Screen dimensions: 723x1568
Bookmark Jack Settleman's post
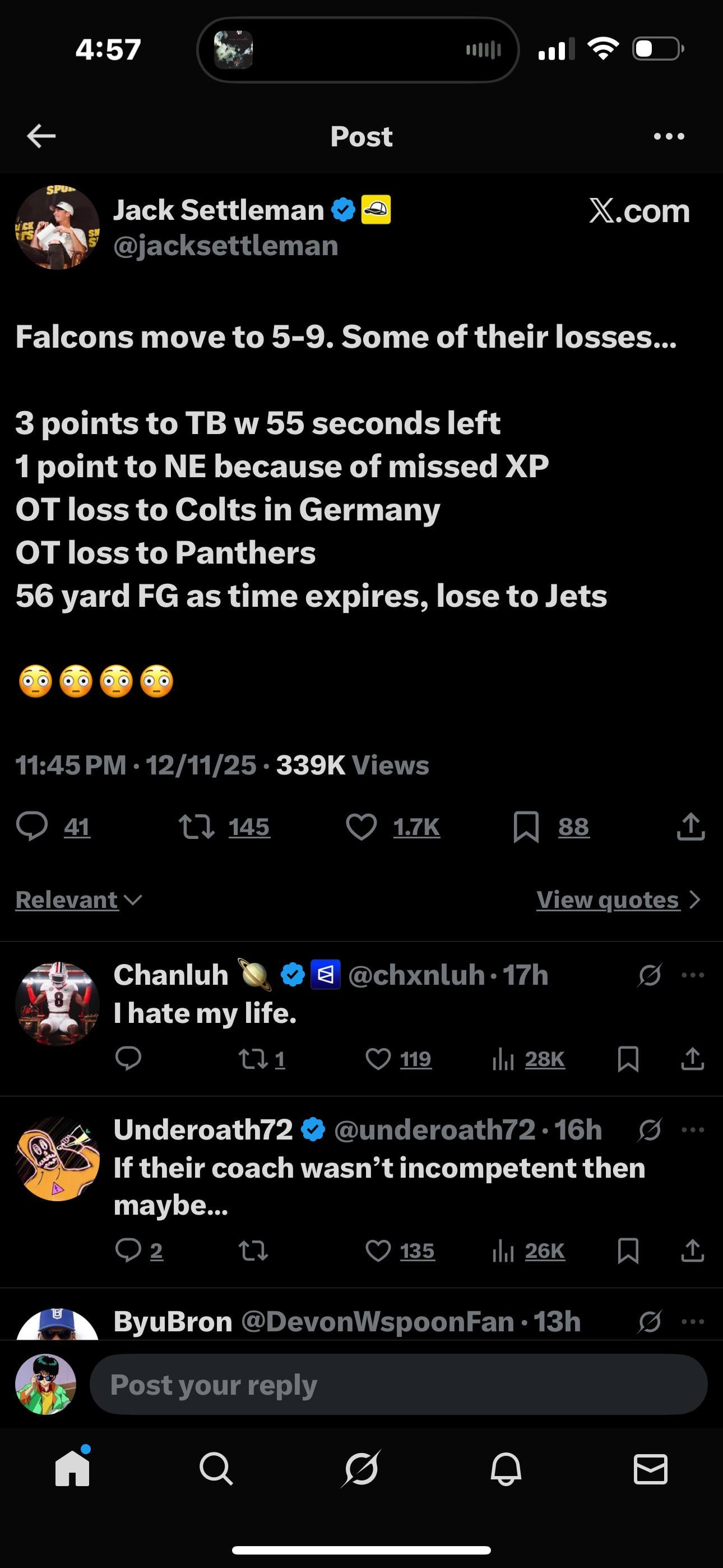tap(526, 827)
